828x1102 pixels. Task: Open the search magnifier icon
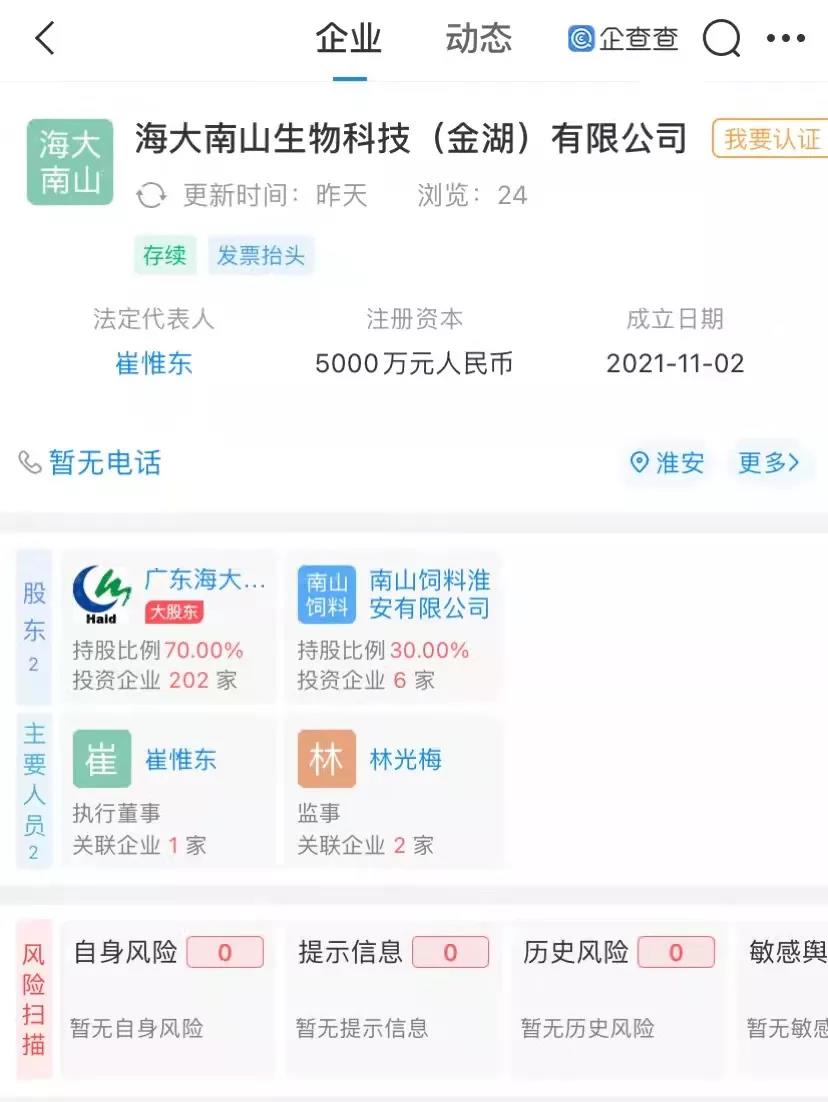point(721,39)
